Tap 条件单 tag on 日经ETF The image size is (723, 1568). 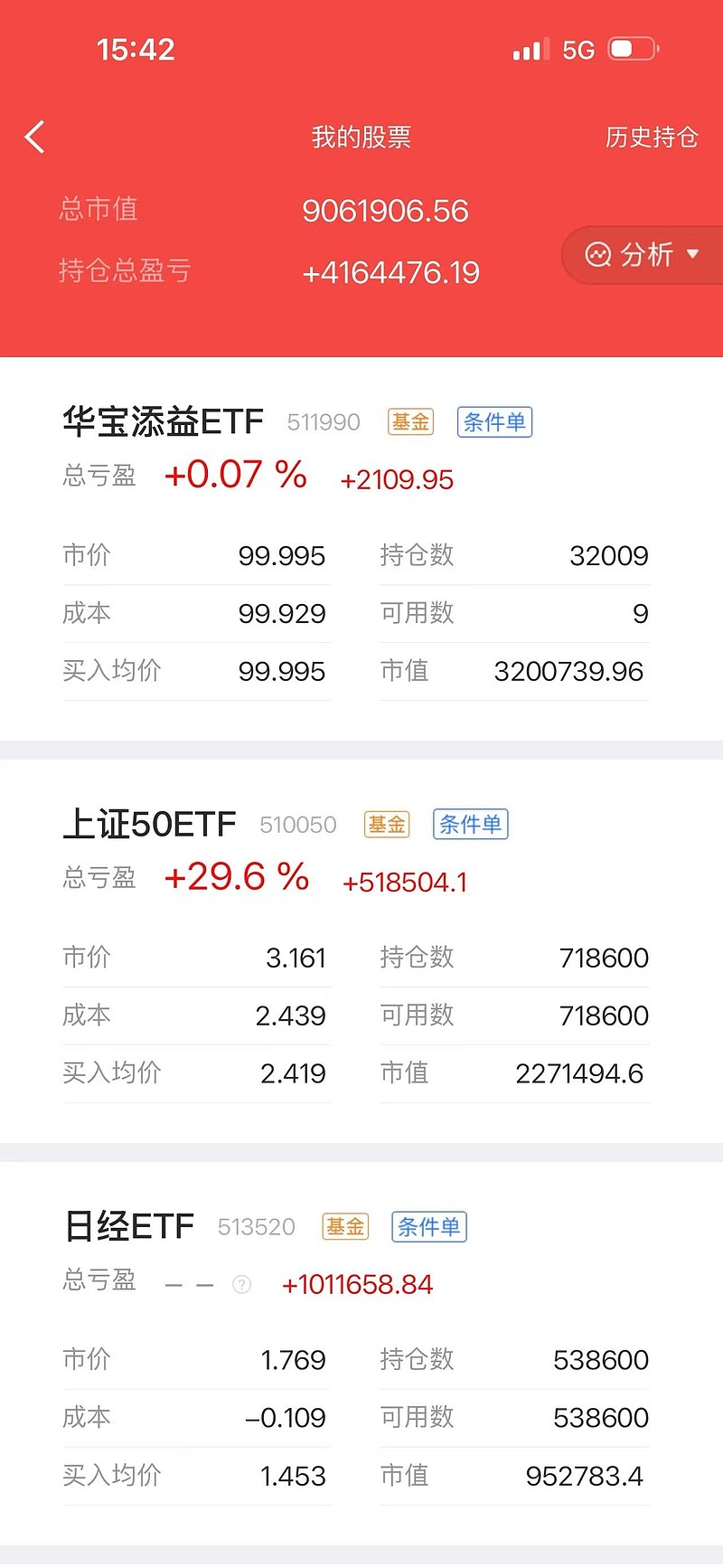(x=429, y=1227)
